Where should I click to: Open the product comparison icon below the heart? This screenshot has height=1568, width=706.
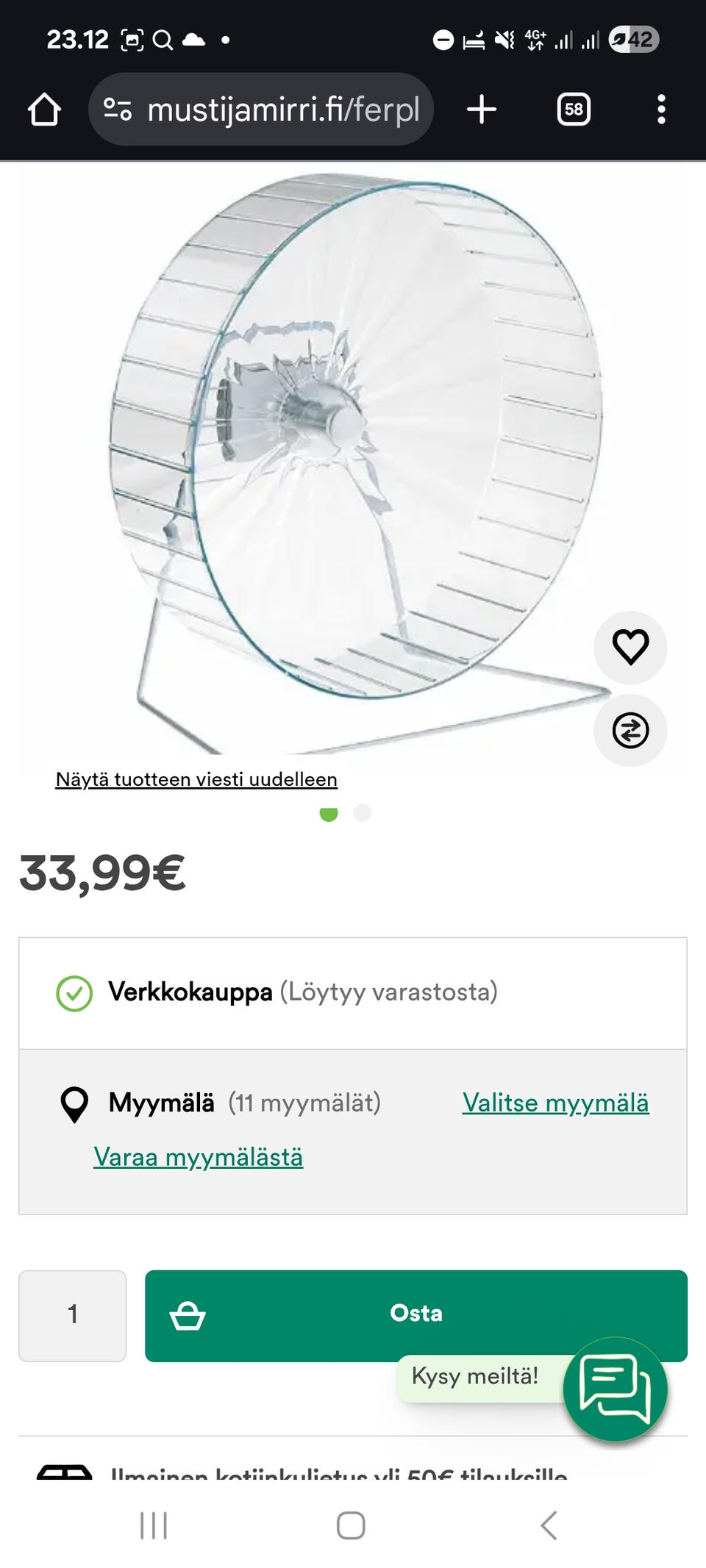tap(630, 731)
